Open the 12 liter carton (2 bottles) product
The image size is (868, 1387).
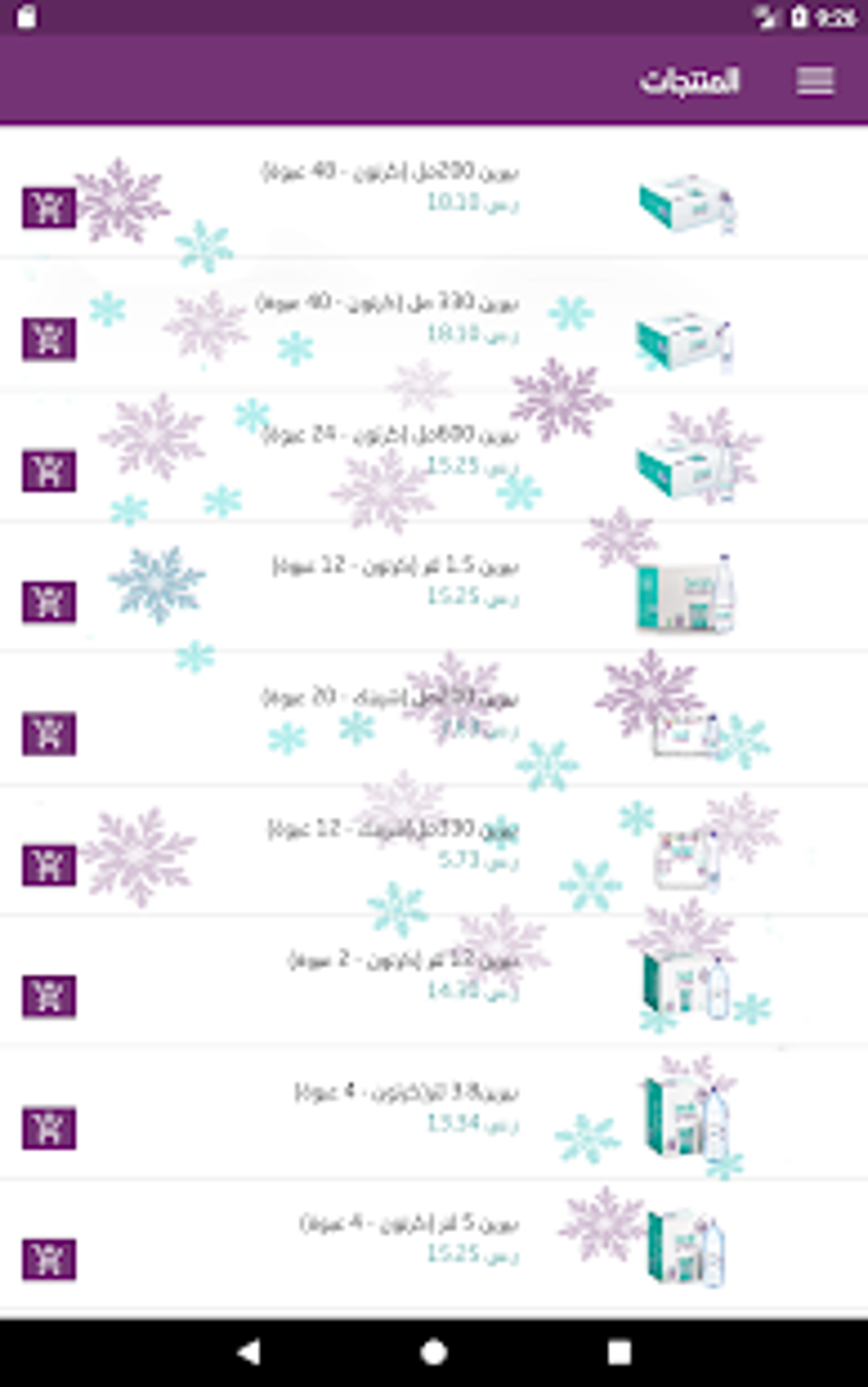tap(404, 961)
